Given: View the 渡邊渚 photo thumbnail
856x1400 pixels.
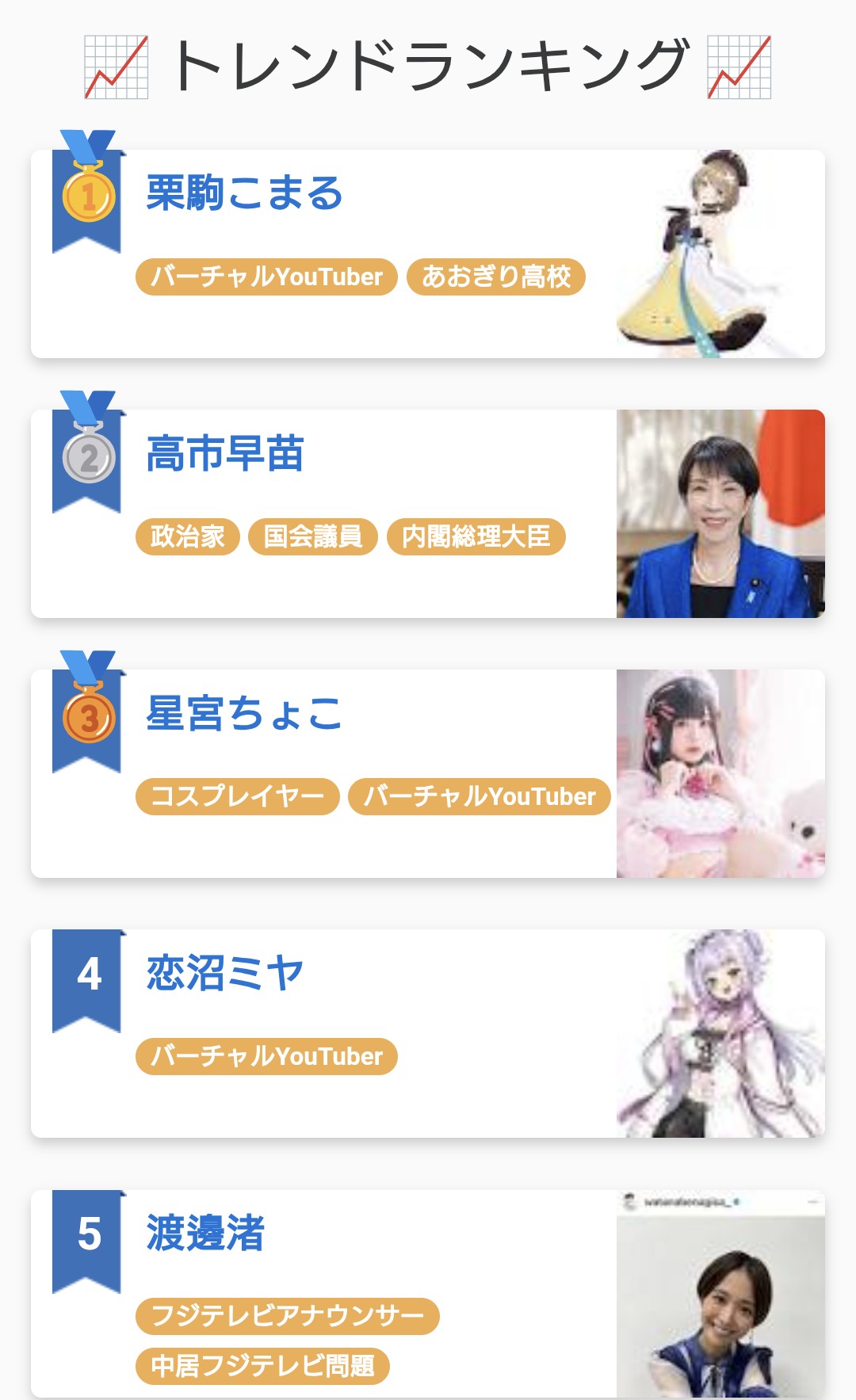Looking at the screenshot, I should tap(720, 1299).
